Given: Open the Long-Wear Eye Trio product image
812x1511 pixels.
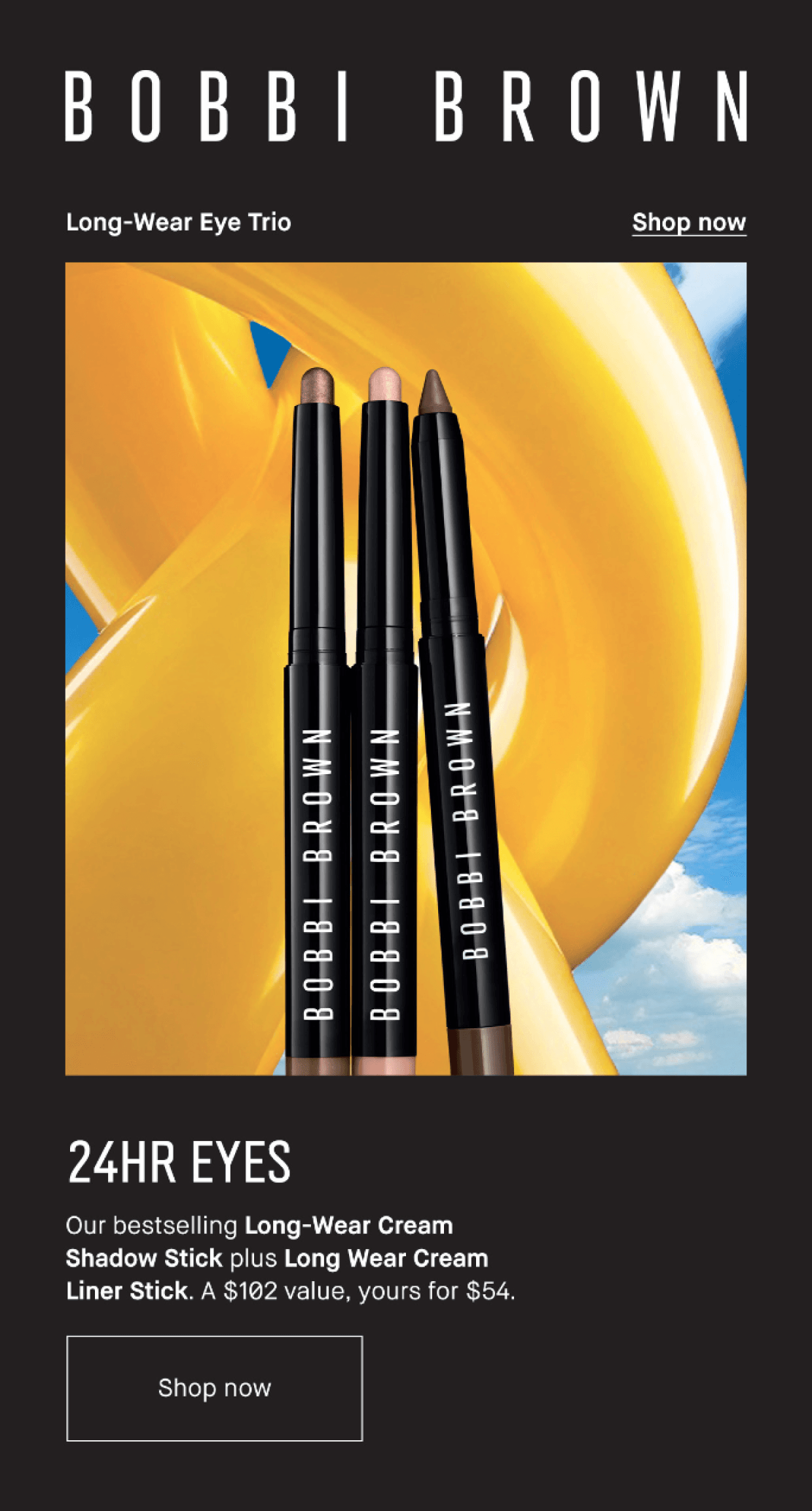Looking at the screenshot, I should (405, 668).
